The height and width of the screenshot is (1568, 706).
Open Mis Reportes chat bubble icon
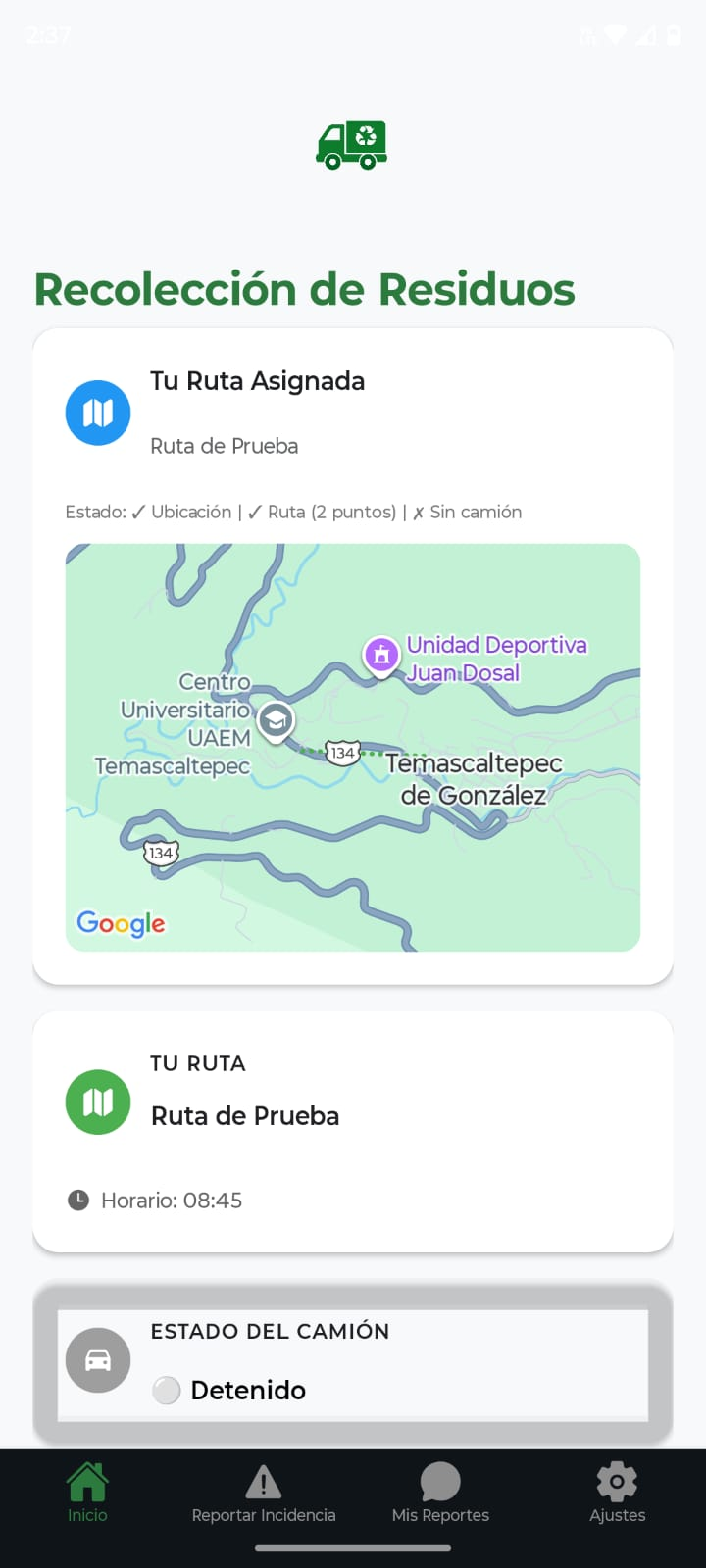(440, 1481)
